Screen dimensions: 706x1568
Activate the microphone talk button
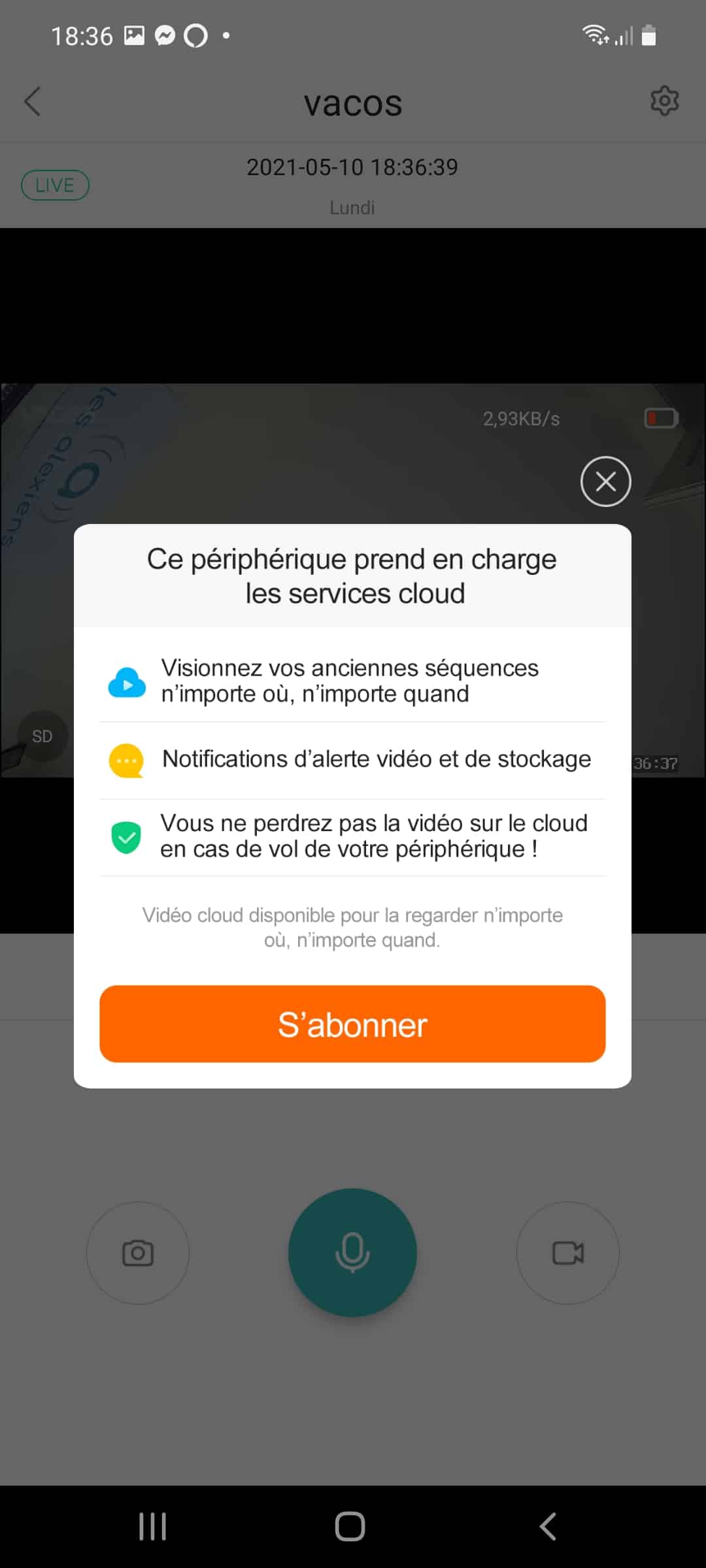(x=352, y=1252)
